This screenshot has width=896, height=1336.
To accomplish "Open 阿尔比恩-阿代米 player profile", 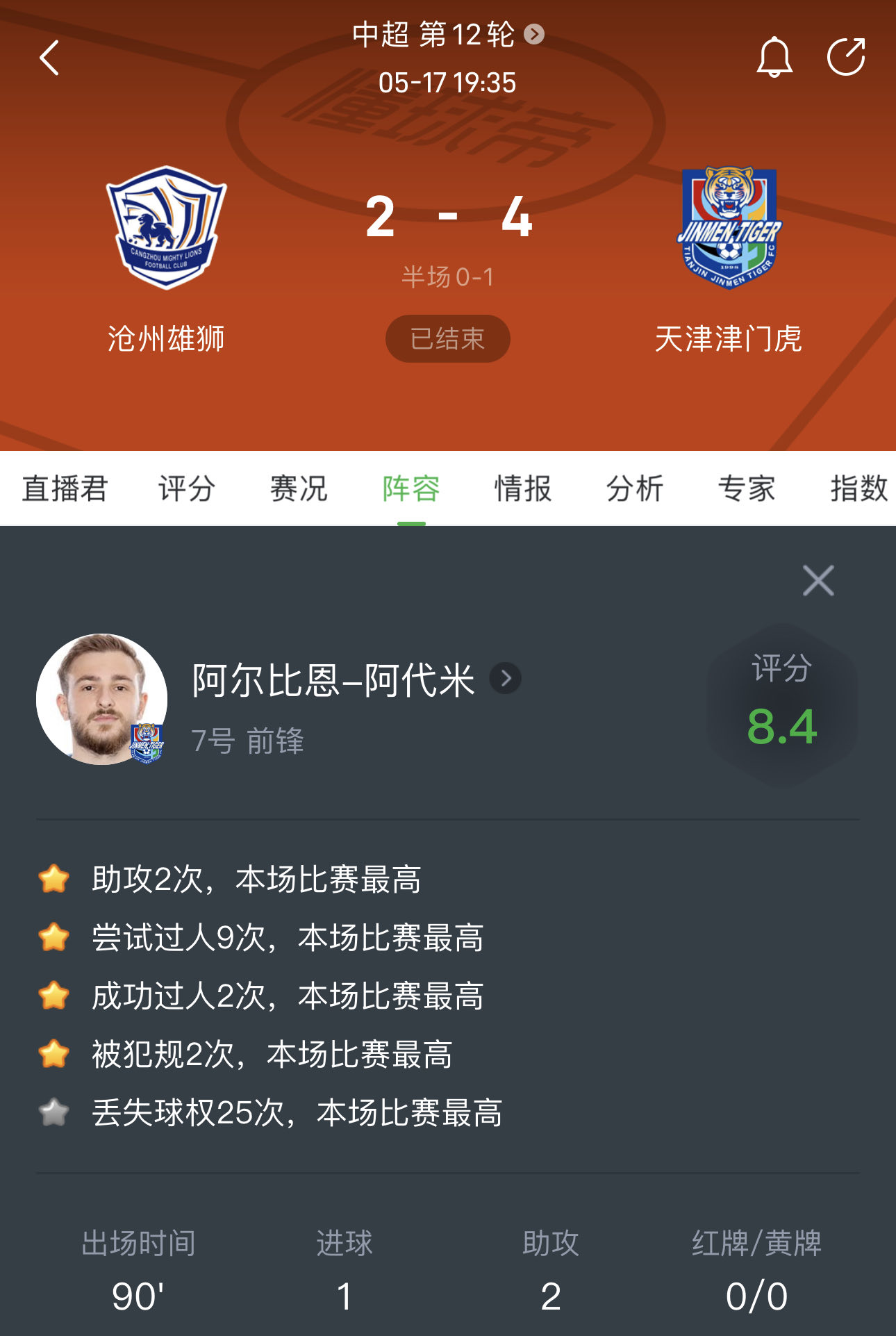I will pyautogui.click(x=356, y=679).
